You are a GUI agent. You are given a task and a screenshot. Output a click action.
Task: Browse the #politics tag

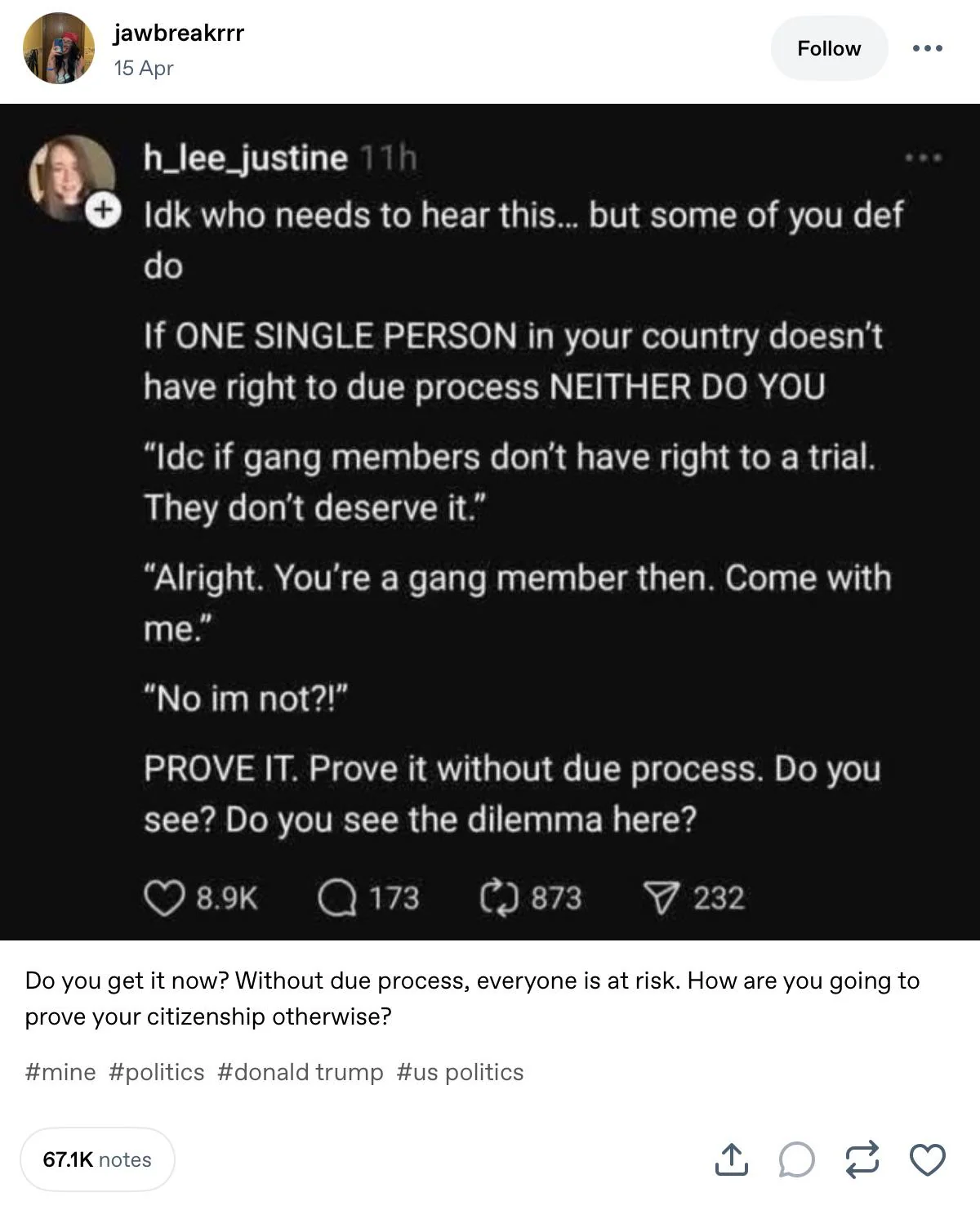click(x=156, y=1072)
